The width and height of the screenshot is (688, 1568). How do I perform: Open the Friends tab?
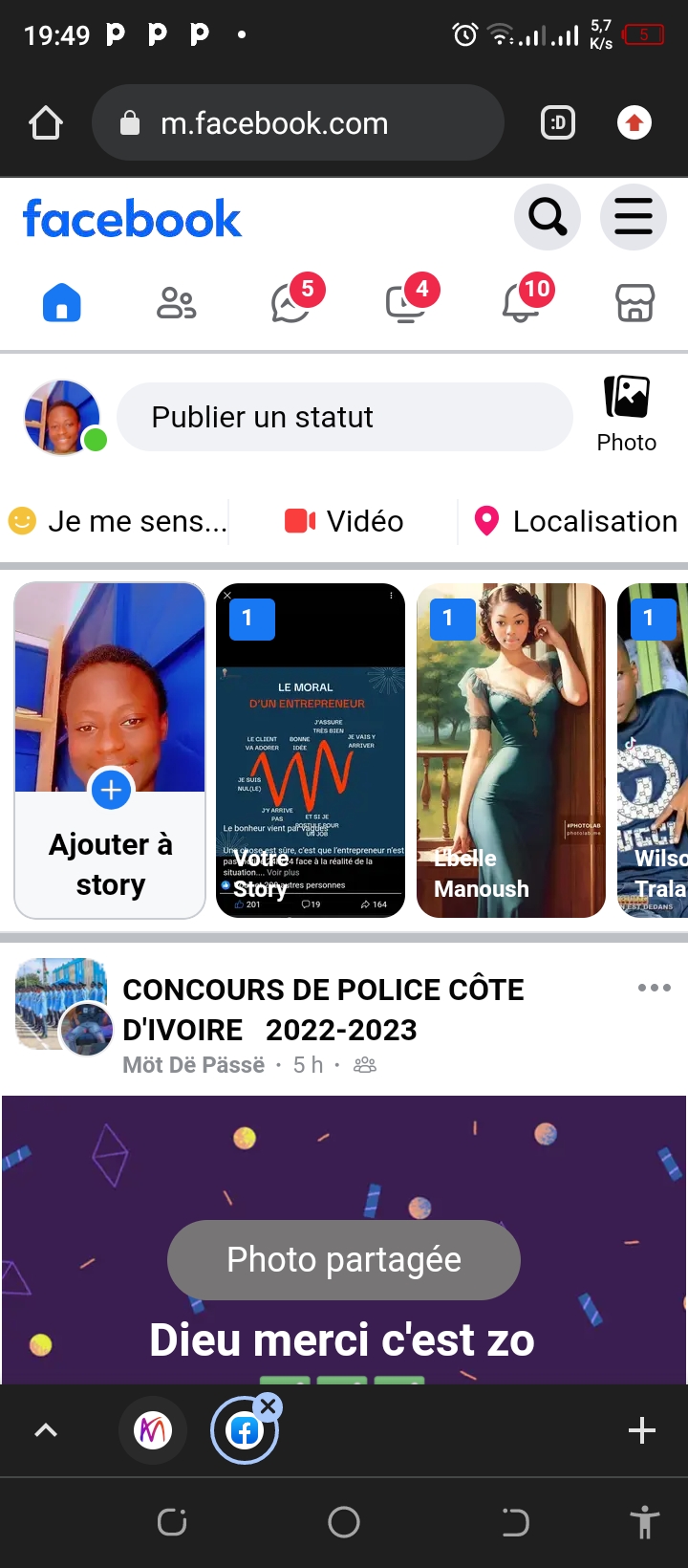click(176, 303)
